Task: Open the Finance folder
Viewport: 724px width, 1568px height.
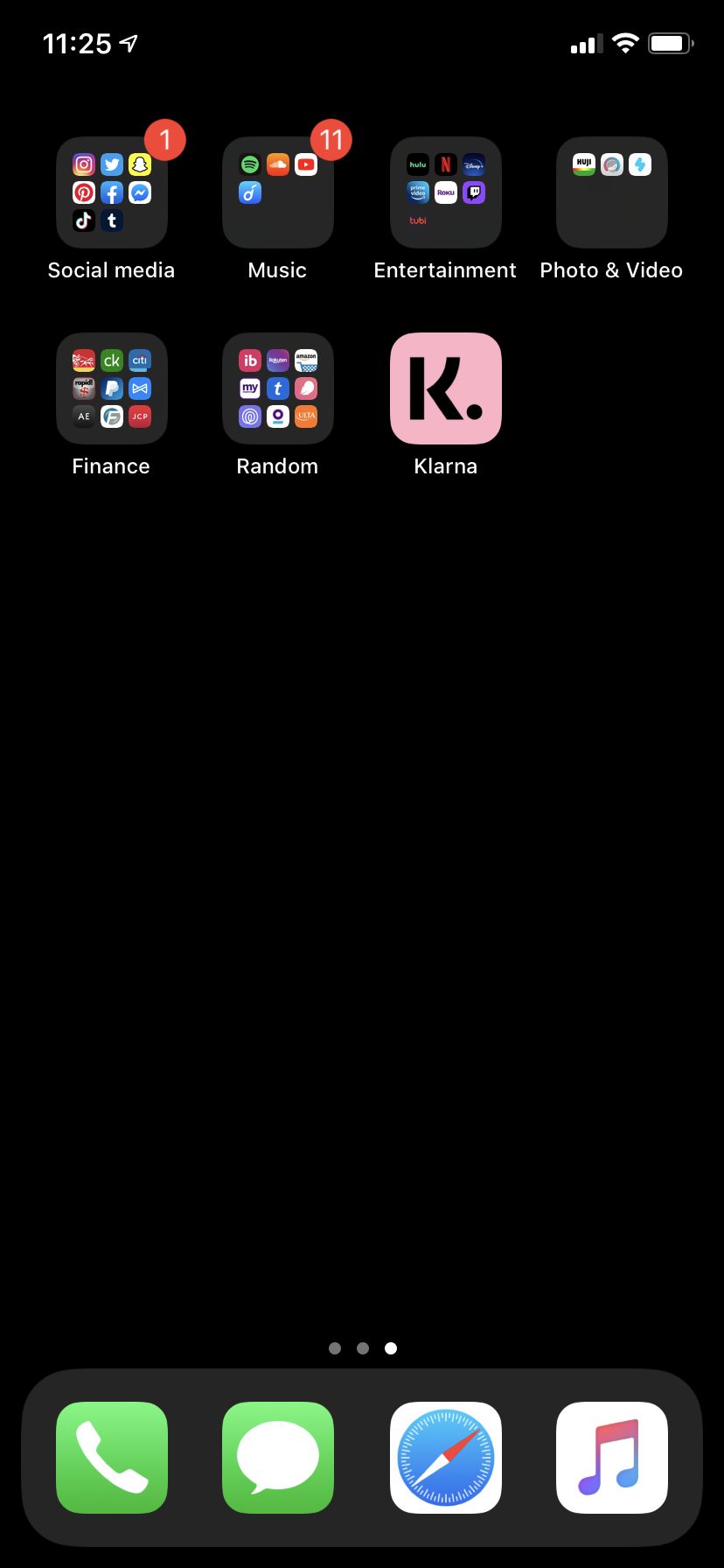Action: 112,388
